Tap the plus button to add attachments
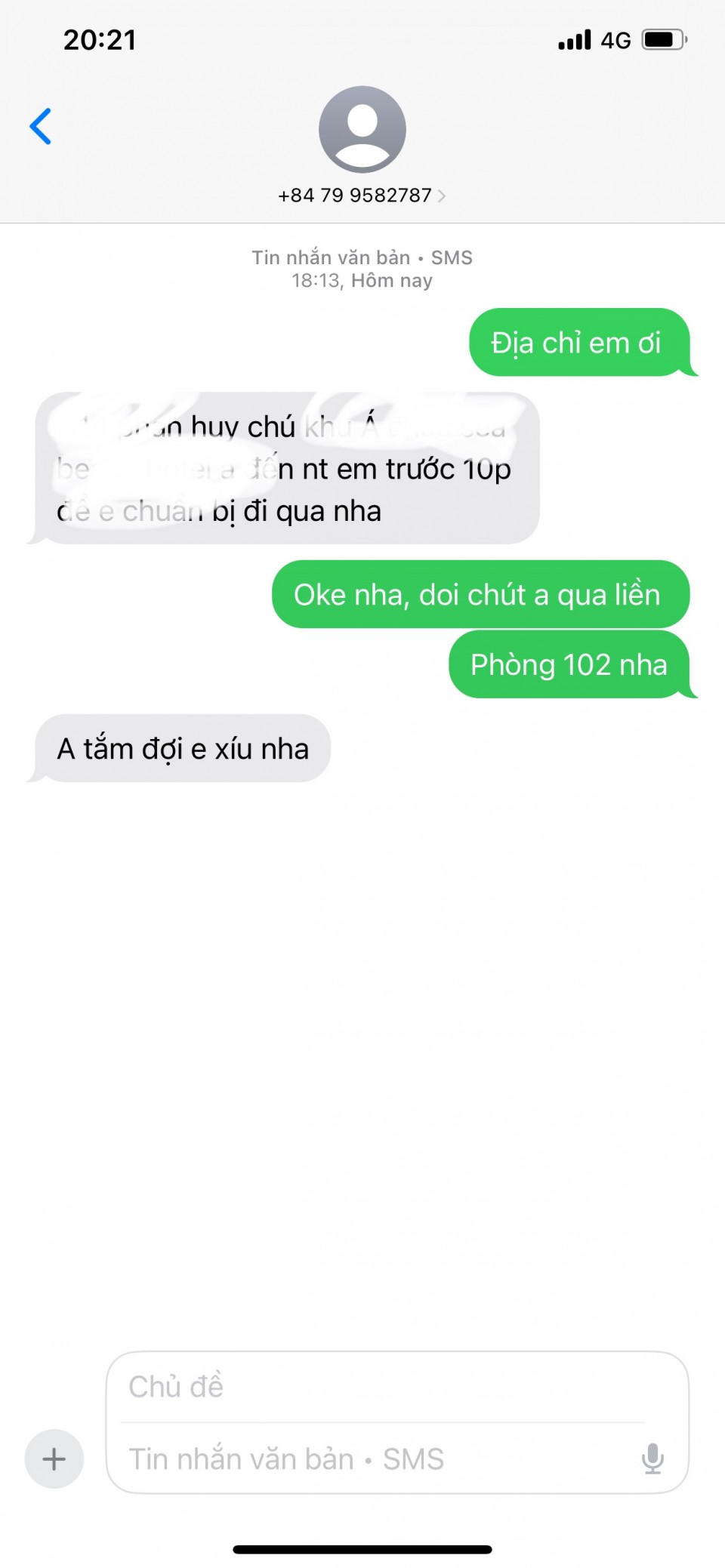This screenshot has width=725, height=1568. [54, 1459]
